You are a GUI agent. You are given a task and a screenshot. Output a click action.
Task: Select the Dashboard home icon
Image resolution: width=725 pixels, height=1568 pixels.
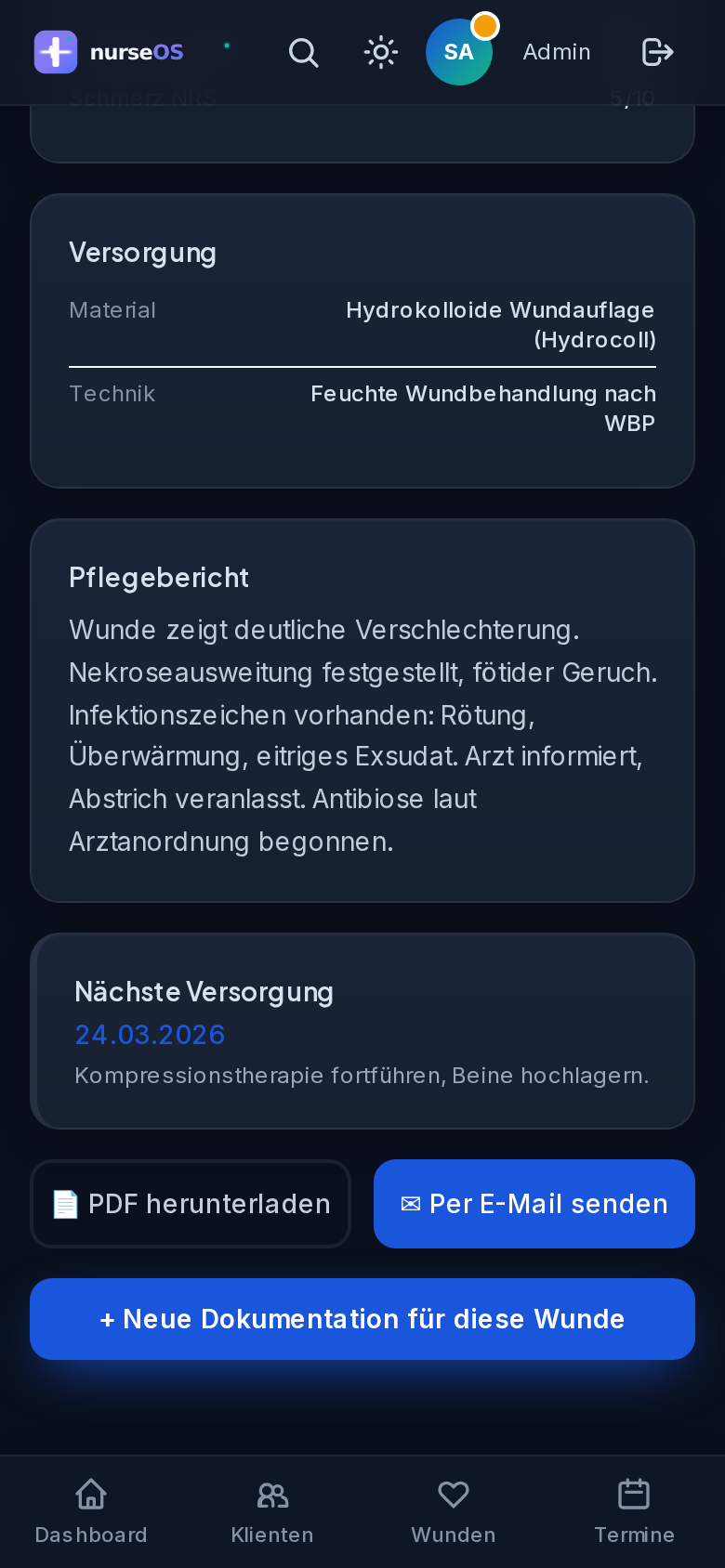click(90, 1494)
